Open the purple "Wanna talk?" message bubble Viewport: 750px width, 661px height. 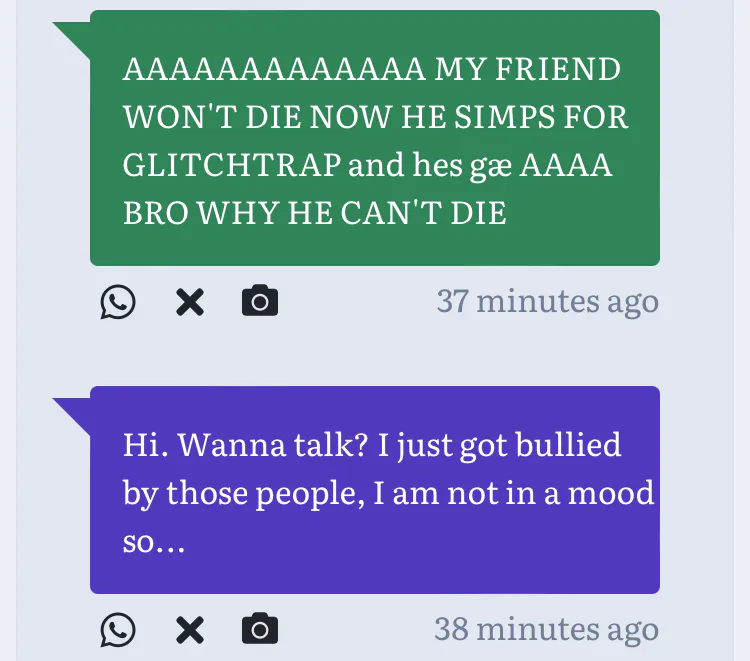click(x=374, y=492)
